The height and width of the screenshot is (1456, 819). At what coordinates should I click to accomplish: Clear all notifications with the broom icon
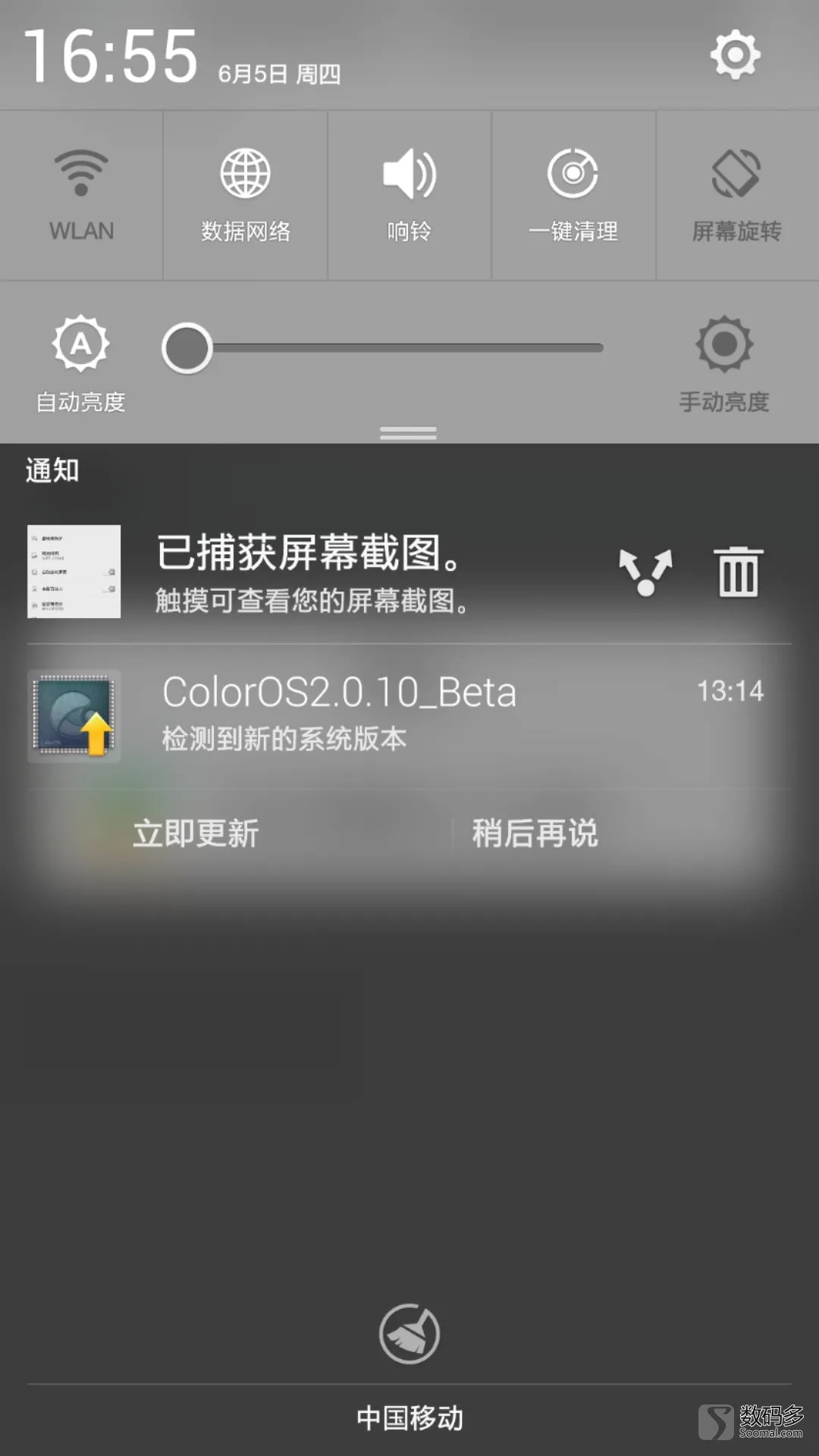tap(409, 1333)
